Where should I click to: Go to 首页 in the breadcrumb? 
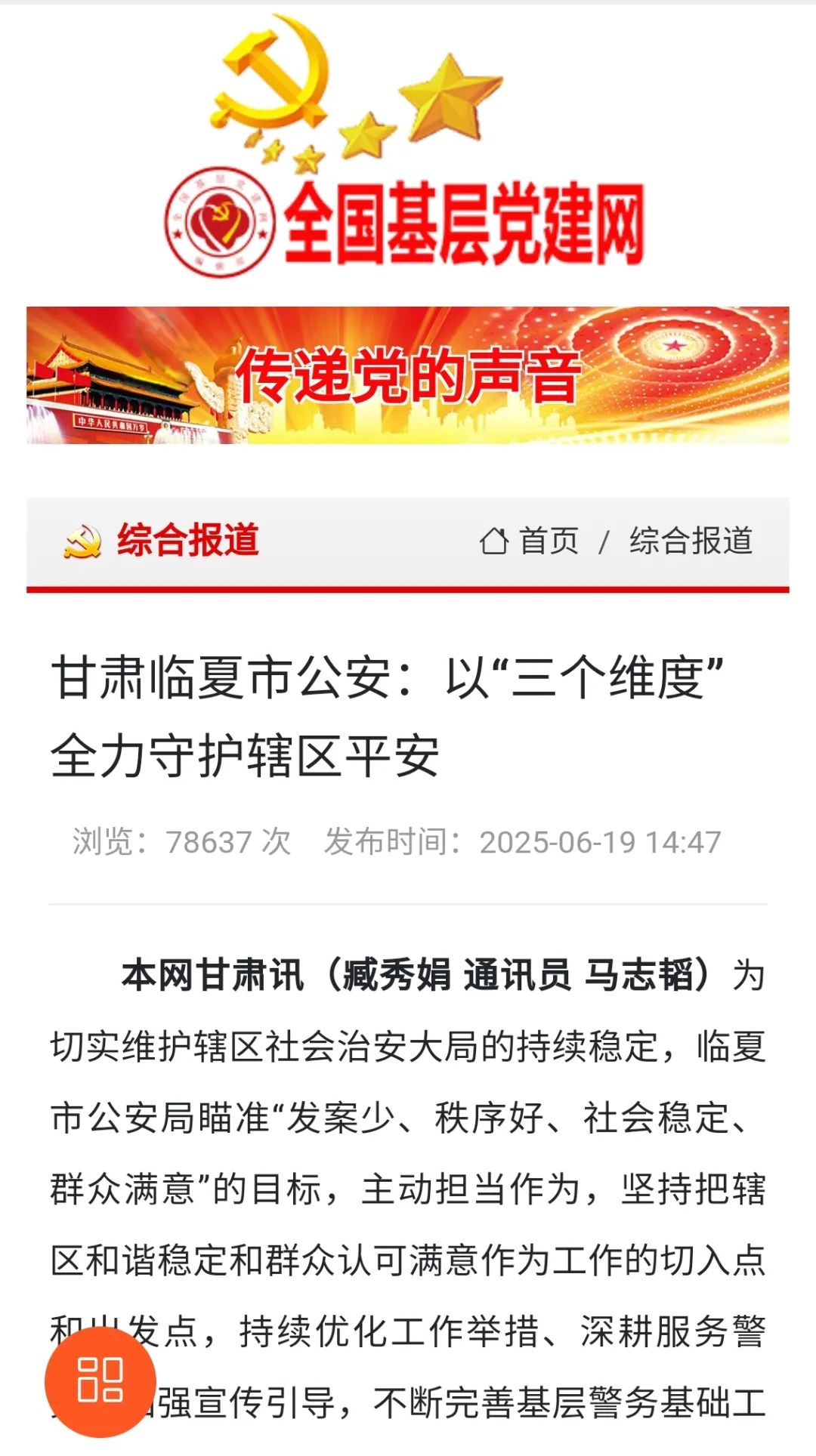(x=547, y=541)
